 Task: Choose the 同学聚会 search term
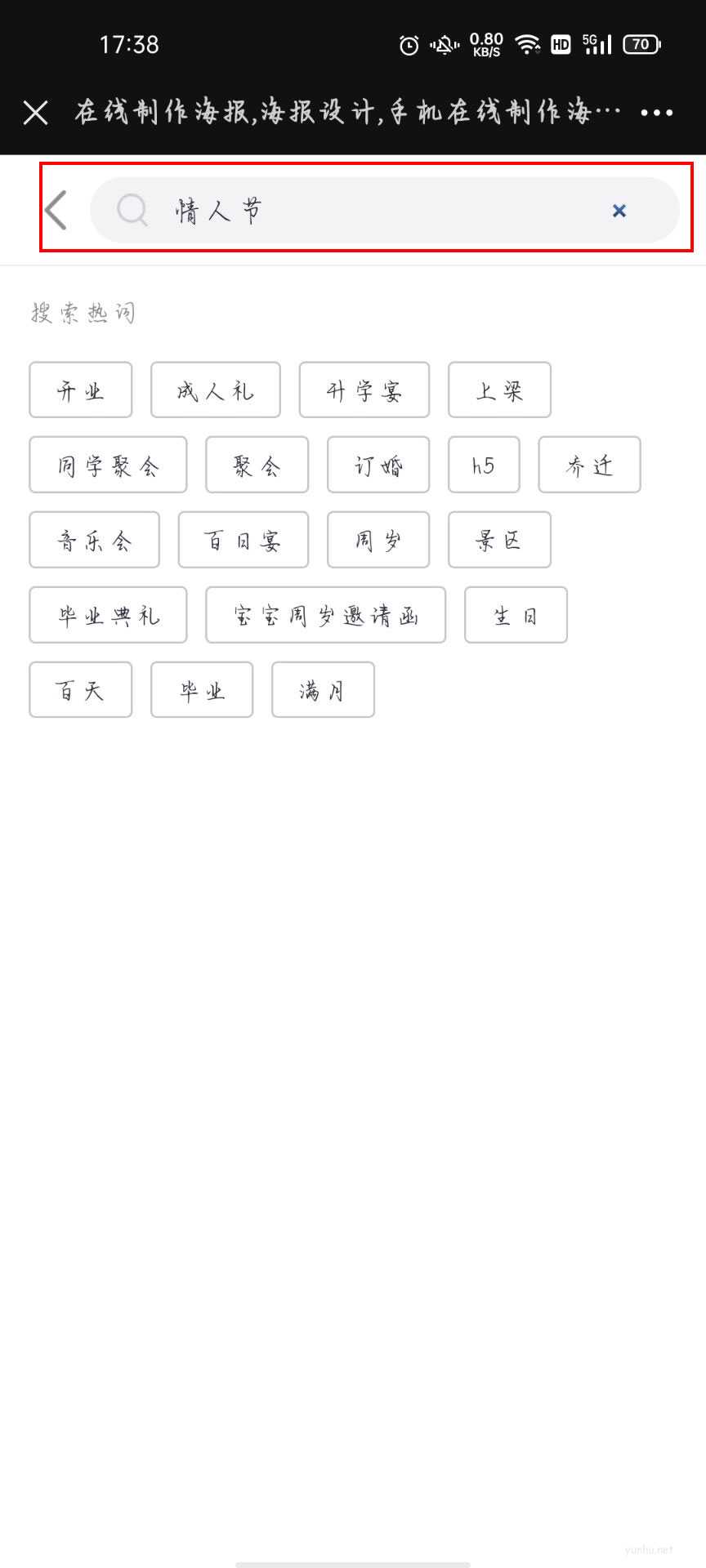pos(107,465)
